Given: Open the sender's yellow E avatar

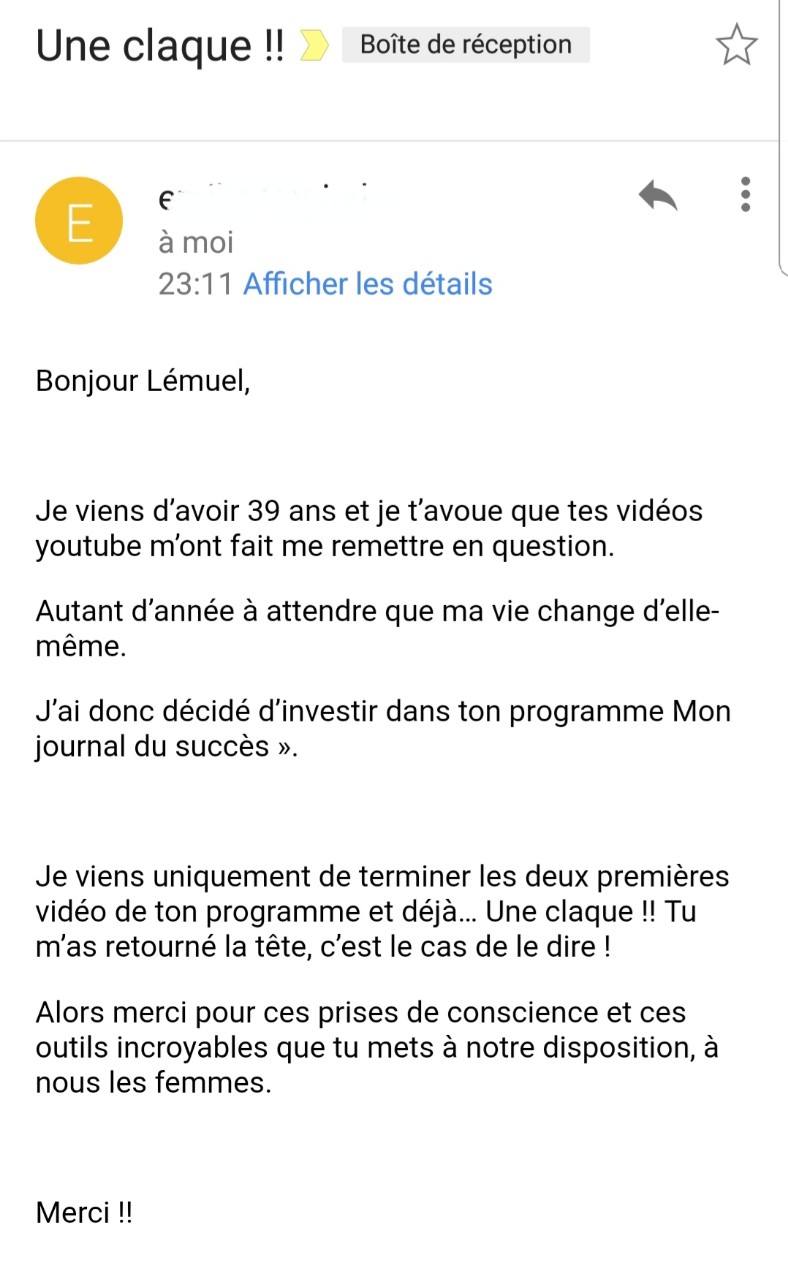Looking at the screenshot, I should click(x=79, y=222).
